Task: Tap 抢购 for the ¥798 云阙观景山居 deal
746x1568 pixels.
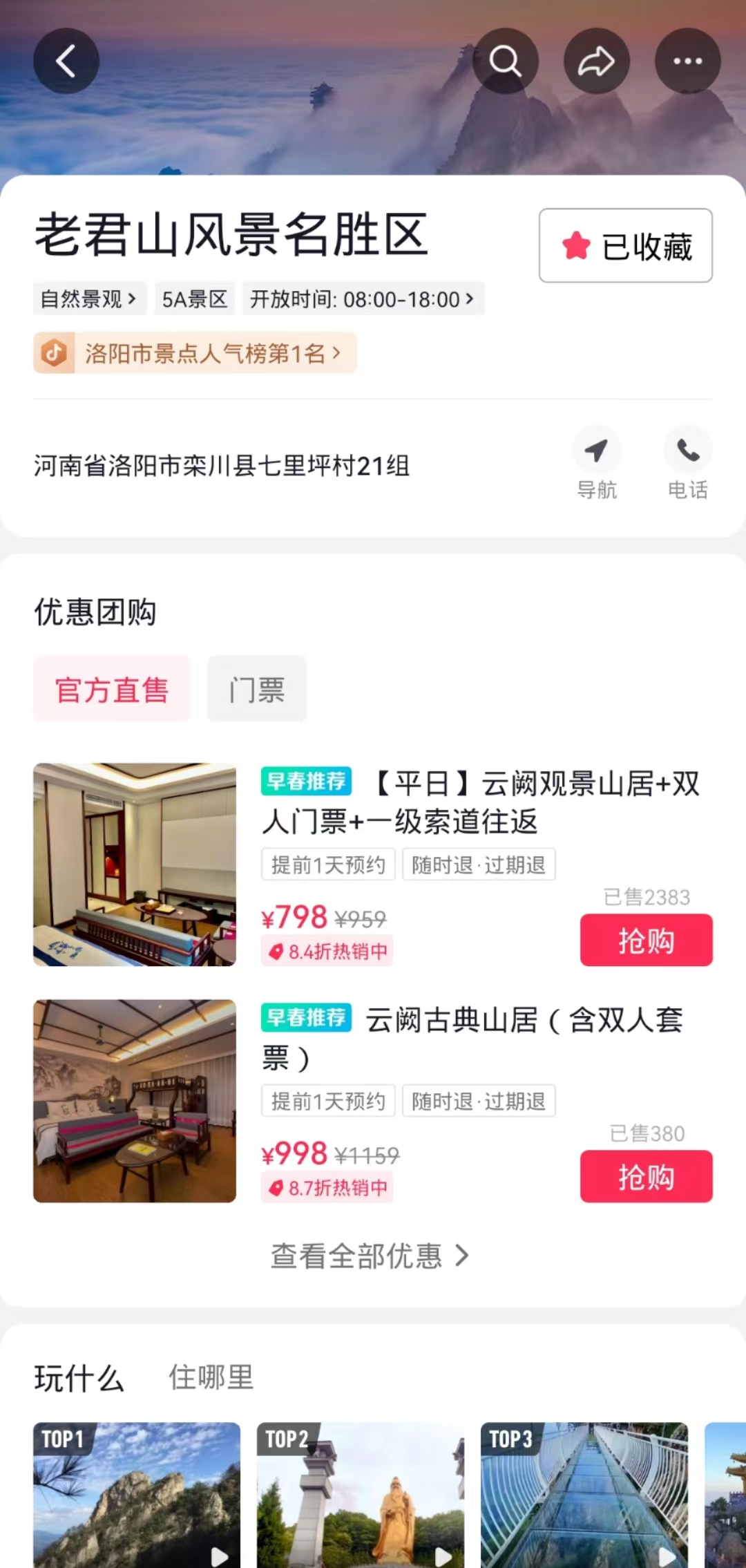Action: pos(646,940)
